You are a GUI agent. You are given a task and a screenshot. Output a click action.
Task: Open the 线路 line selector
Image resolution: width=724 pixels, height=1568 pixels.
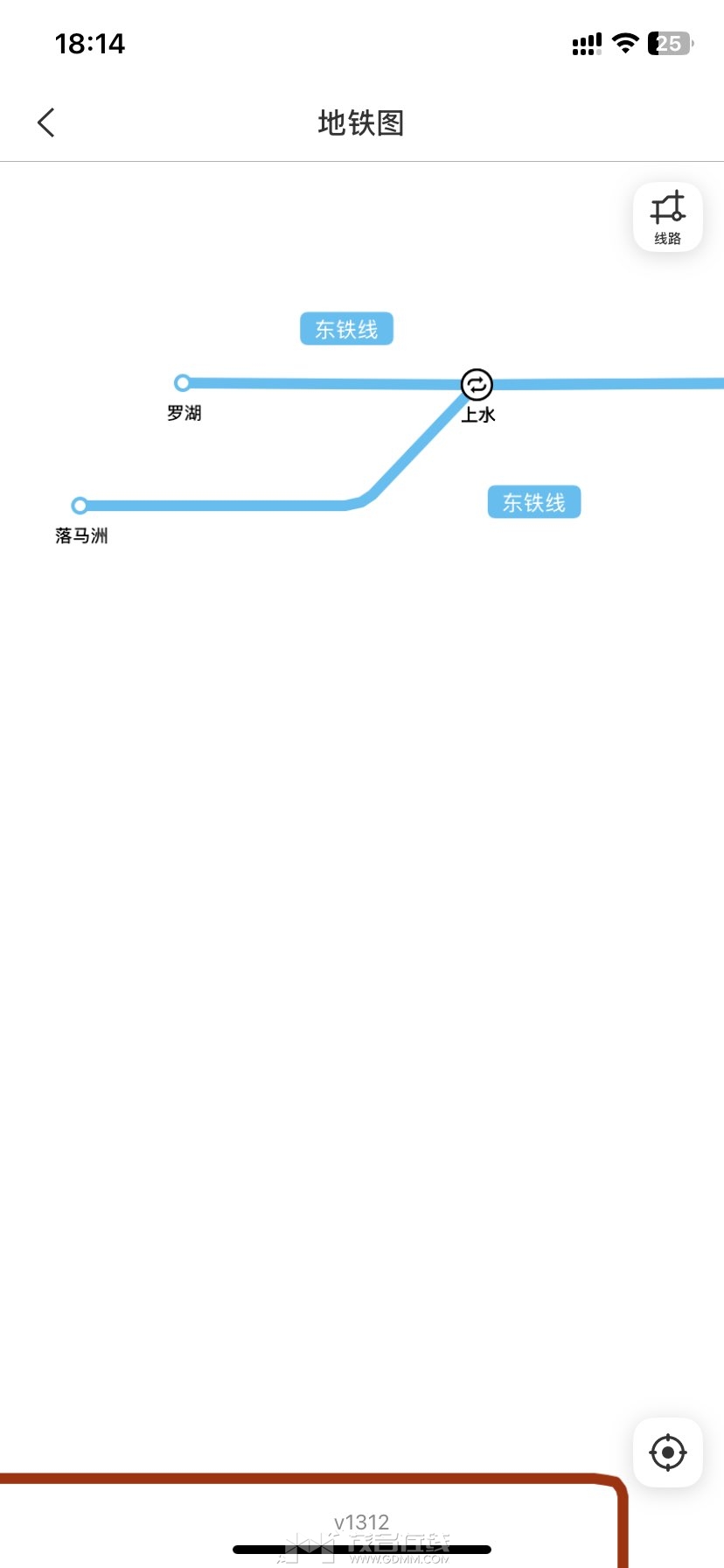667,217
